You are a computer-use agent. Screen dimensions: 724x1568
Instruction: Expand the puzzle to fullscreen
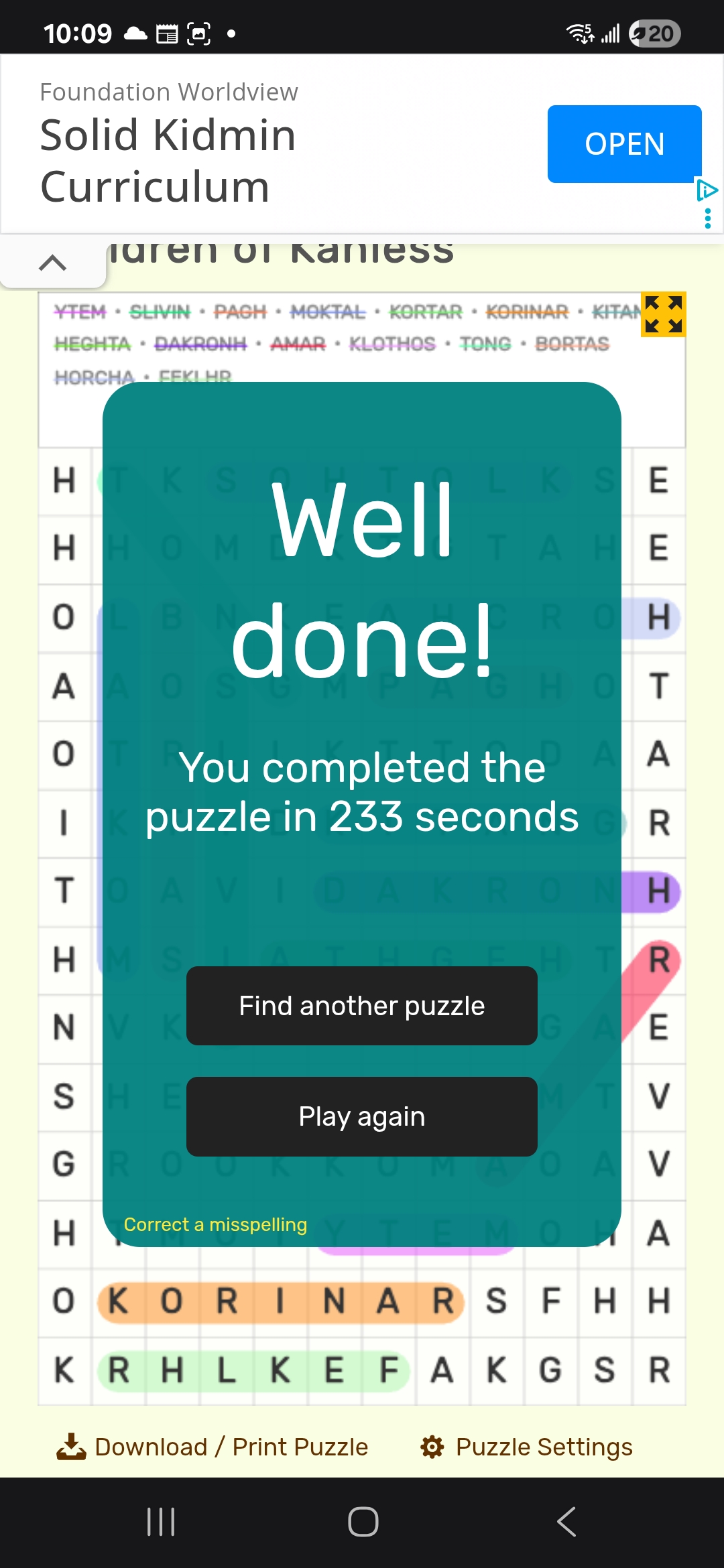[663, 314]
